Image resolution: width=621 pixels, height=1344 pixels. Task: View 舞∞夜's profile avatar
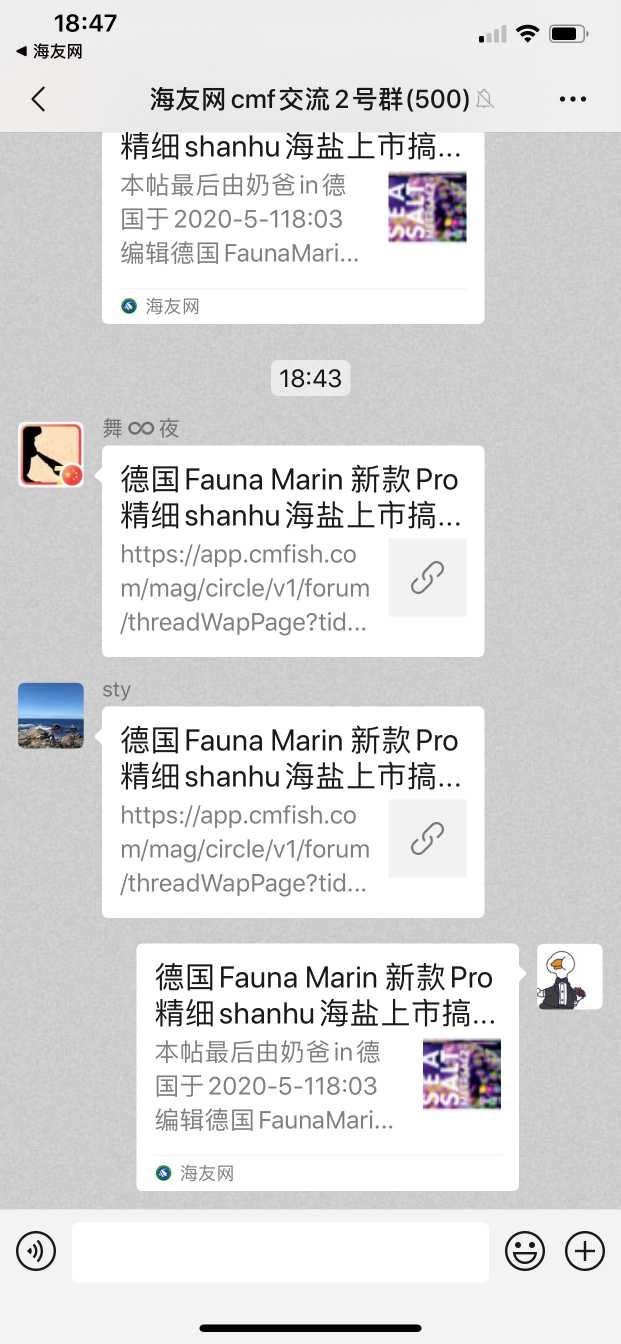tap(51, 455)
